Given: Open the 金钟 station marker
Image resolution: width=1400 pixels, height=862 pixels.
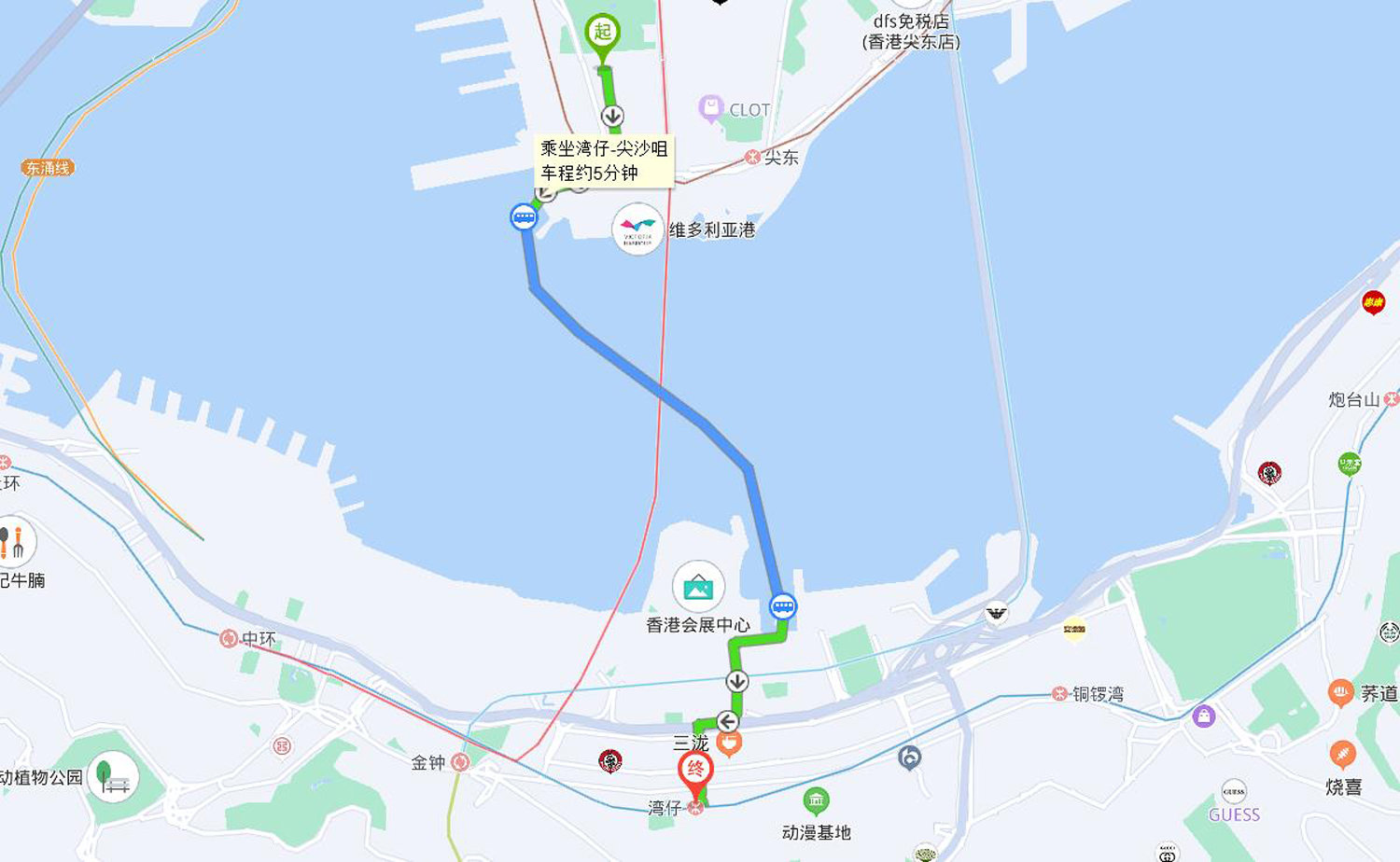Looking at the screenshot, I should click(460, 762).
